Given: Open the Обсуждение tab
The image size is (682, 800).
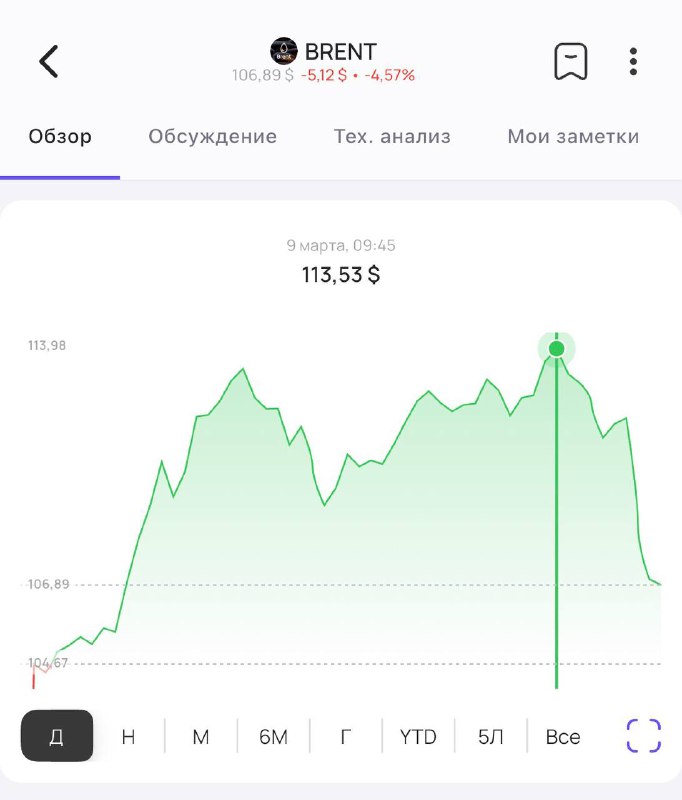Looking at the screenshot, I should coord(212,137).
